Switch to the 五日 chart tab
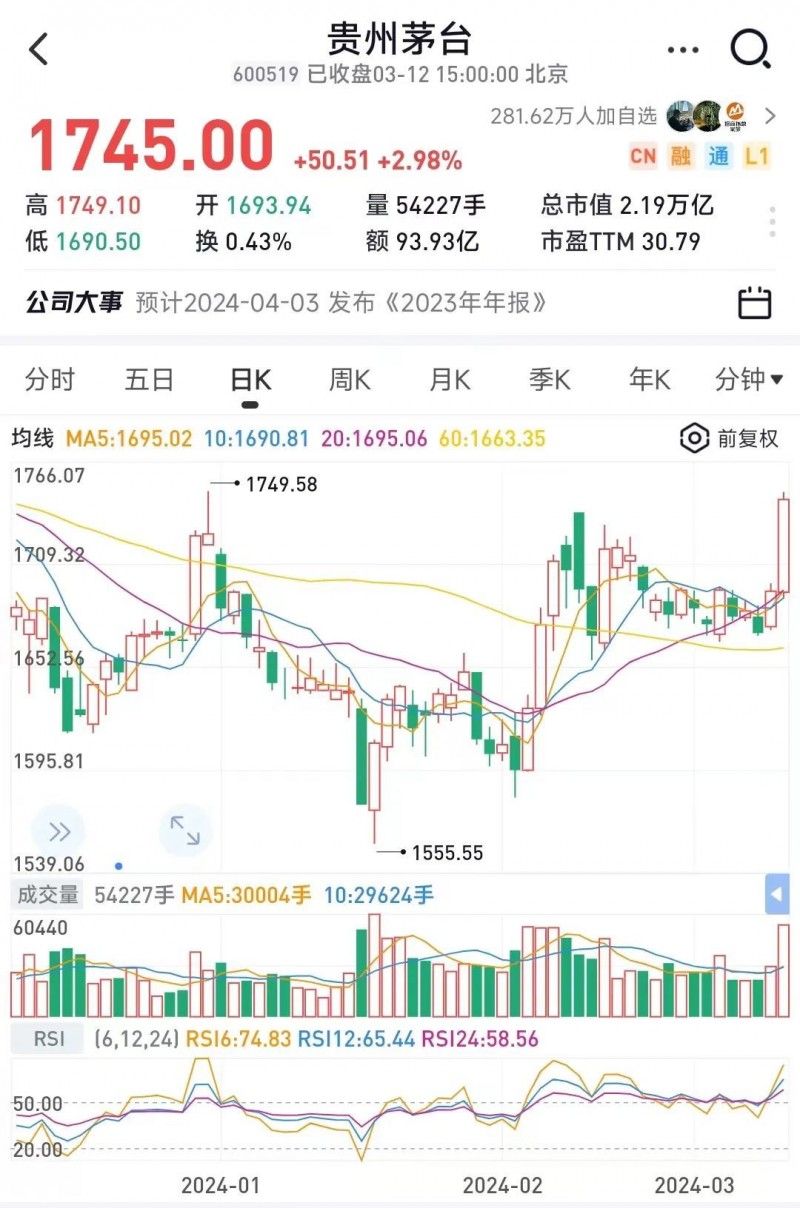The height and width of the screenshot is (1208, 800). 150,380
